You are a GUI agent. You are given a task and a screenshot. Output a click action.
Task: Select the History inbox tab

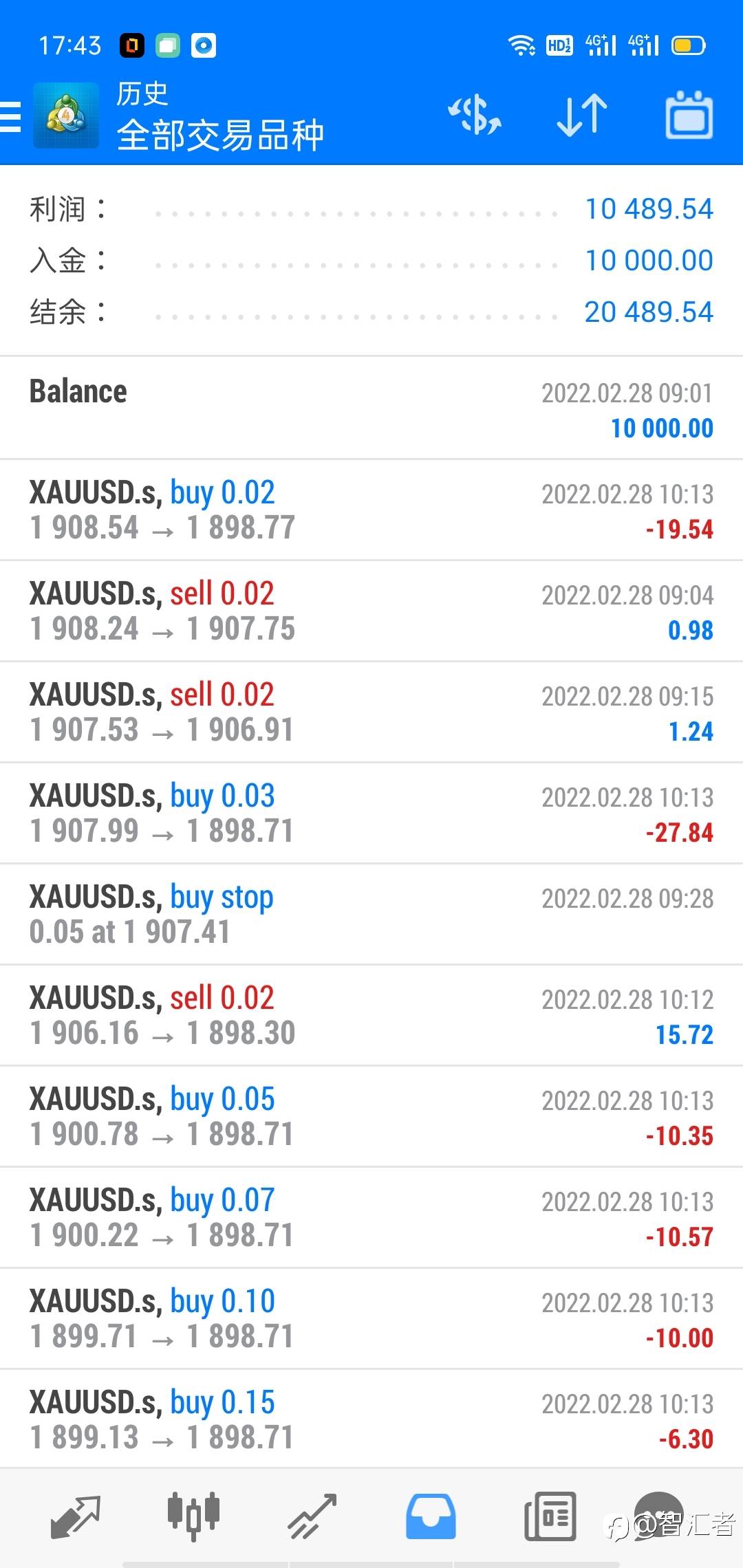(431, 1516)
